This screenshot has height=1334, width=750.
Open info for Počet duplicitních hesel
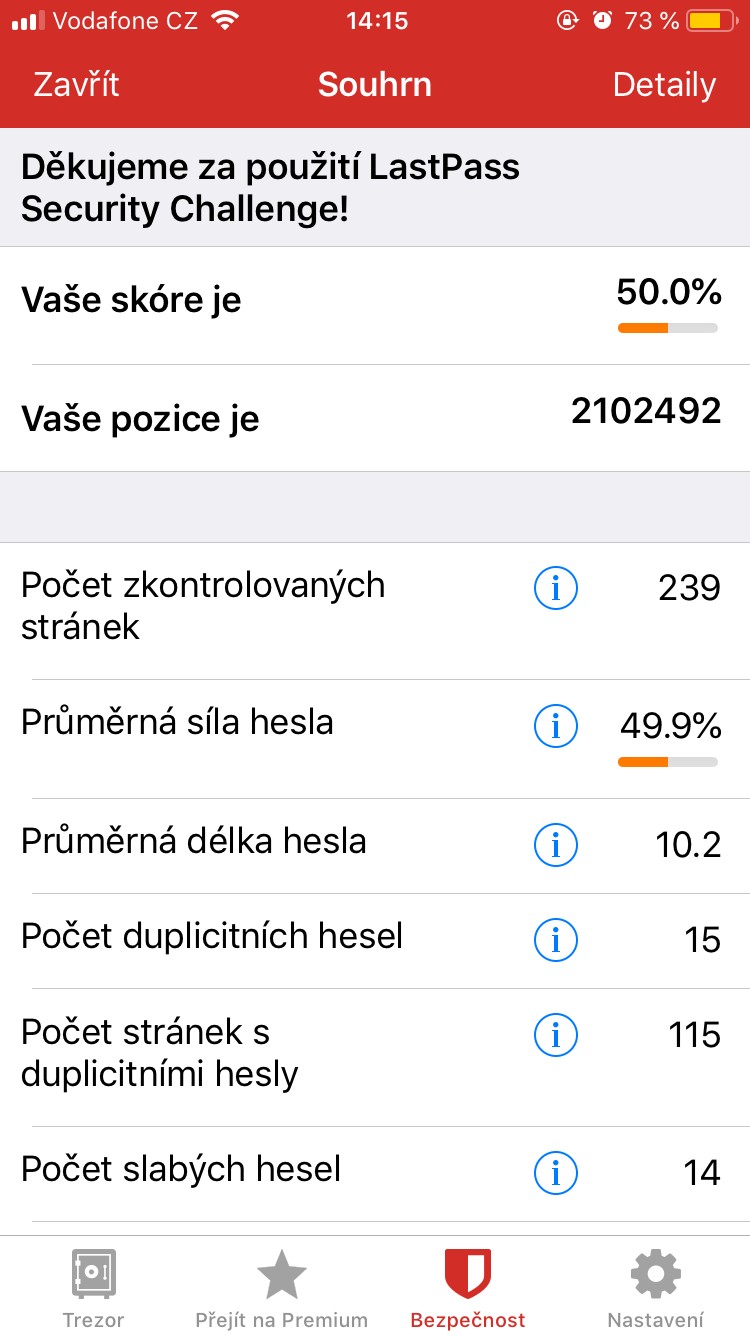coord(556,940)
